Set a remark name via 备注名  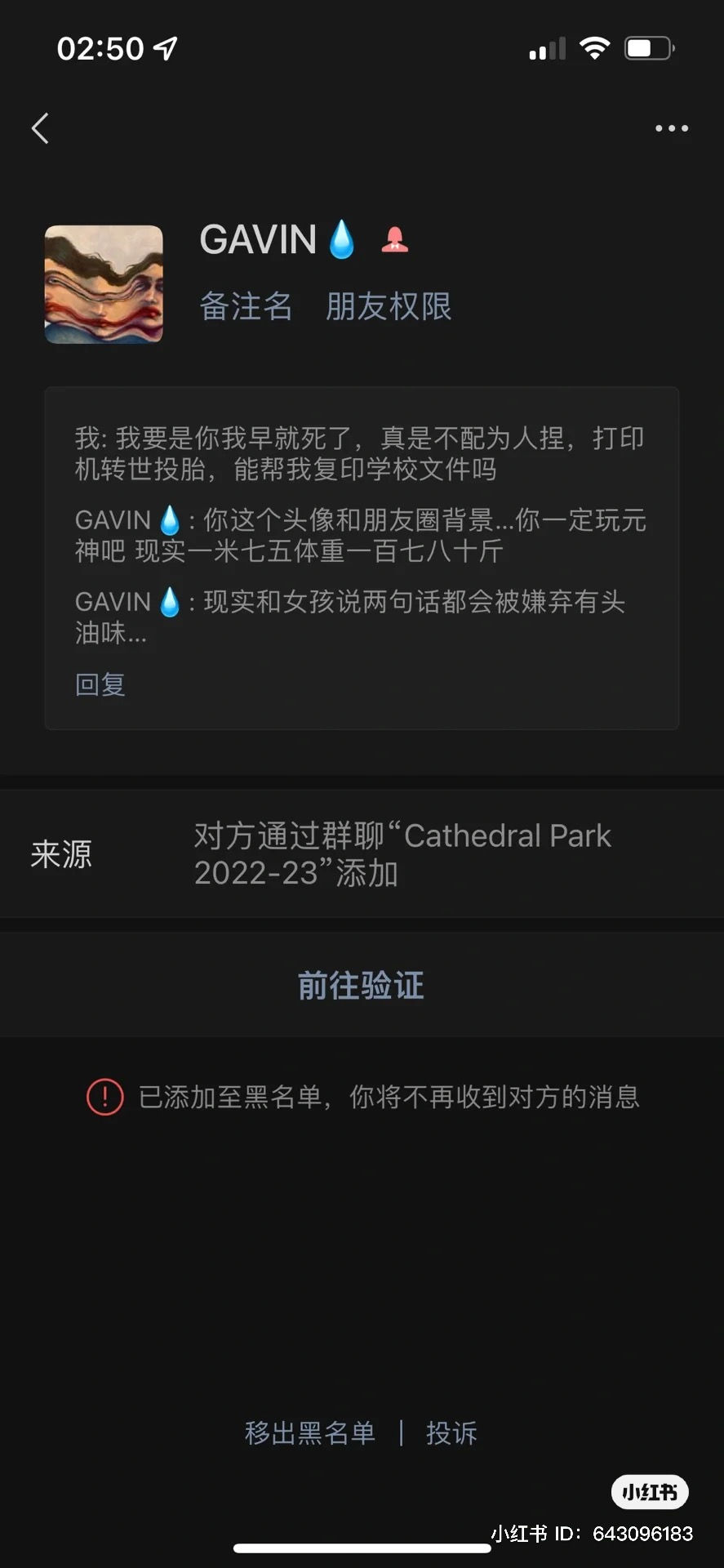coord(246,306)
